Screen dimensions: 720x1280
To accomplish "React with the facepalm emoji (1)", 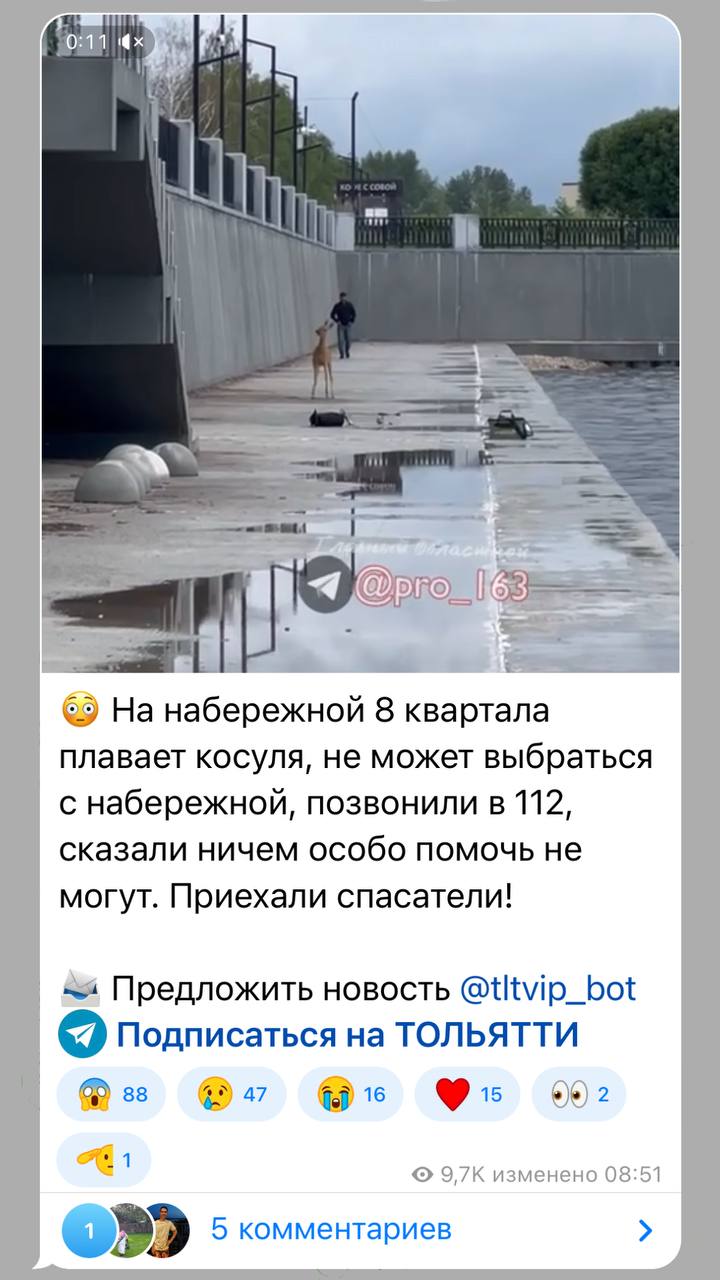I will 105,1160.
